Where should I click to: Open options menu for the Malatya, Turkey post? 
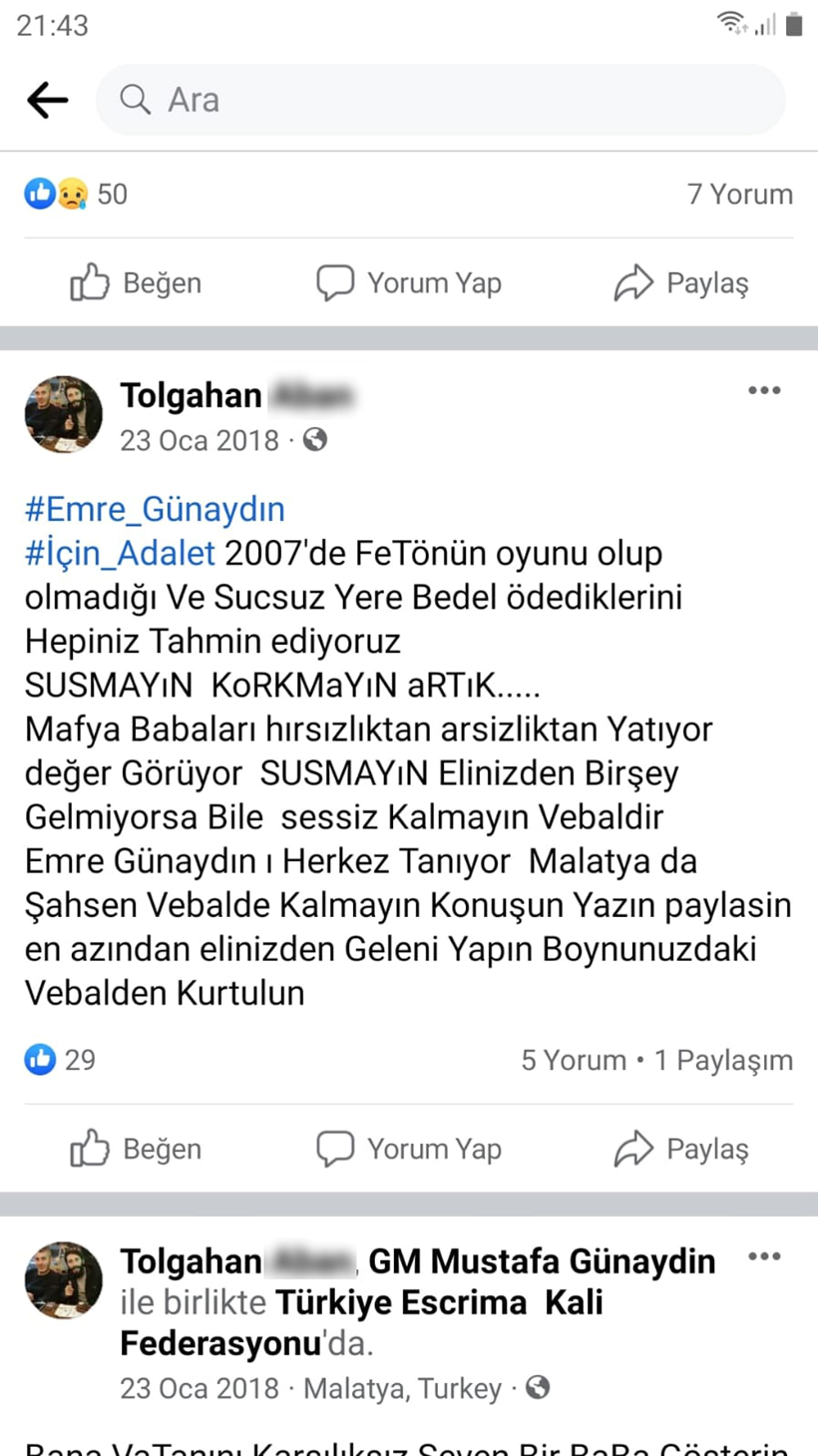[764, 1257]
